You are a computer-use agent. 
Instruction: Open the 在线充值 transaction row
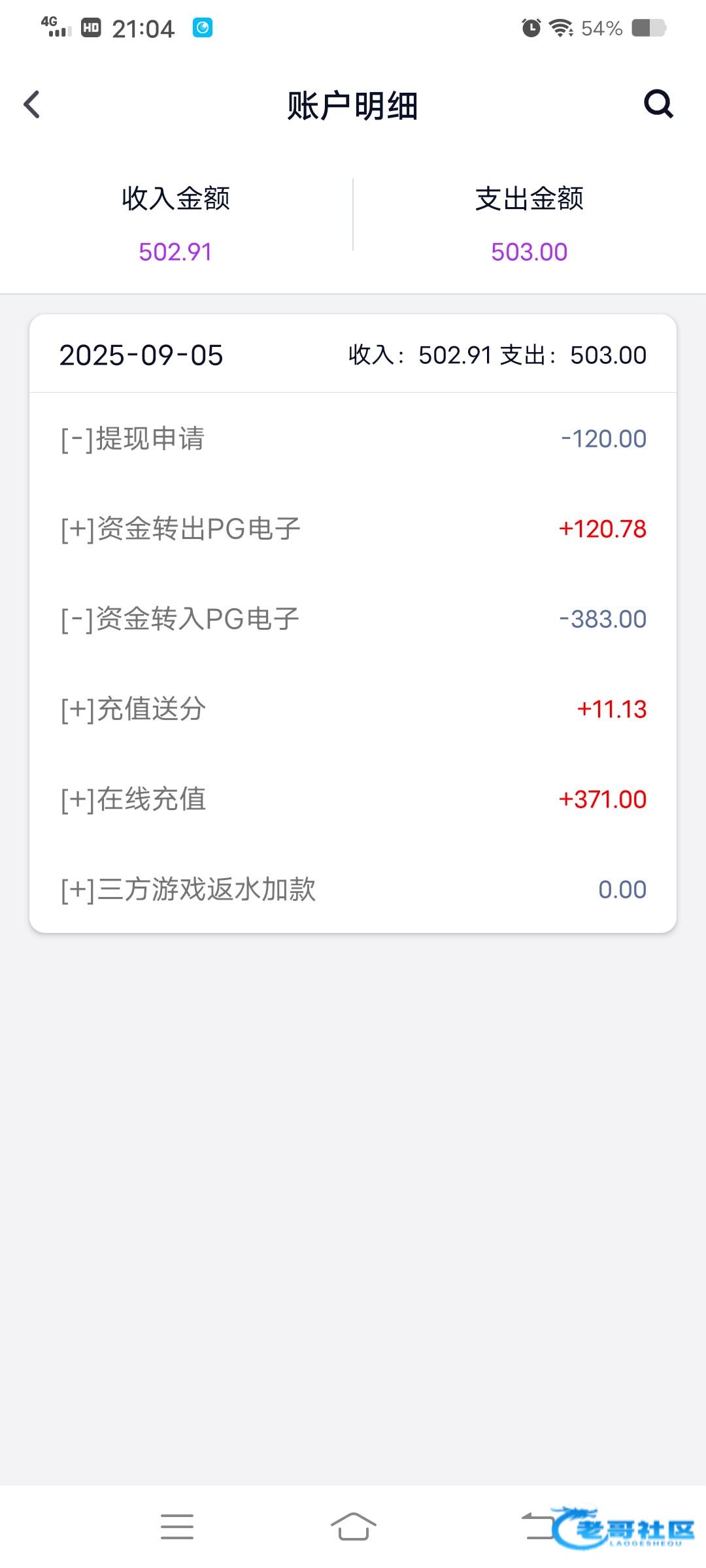[353, 799]
